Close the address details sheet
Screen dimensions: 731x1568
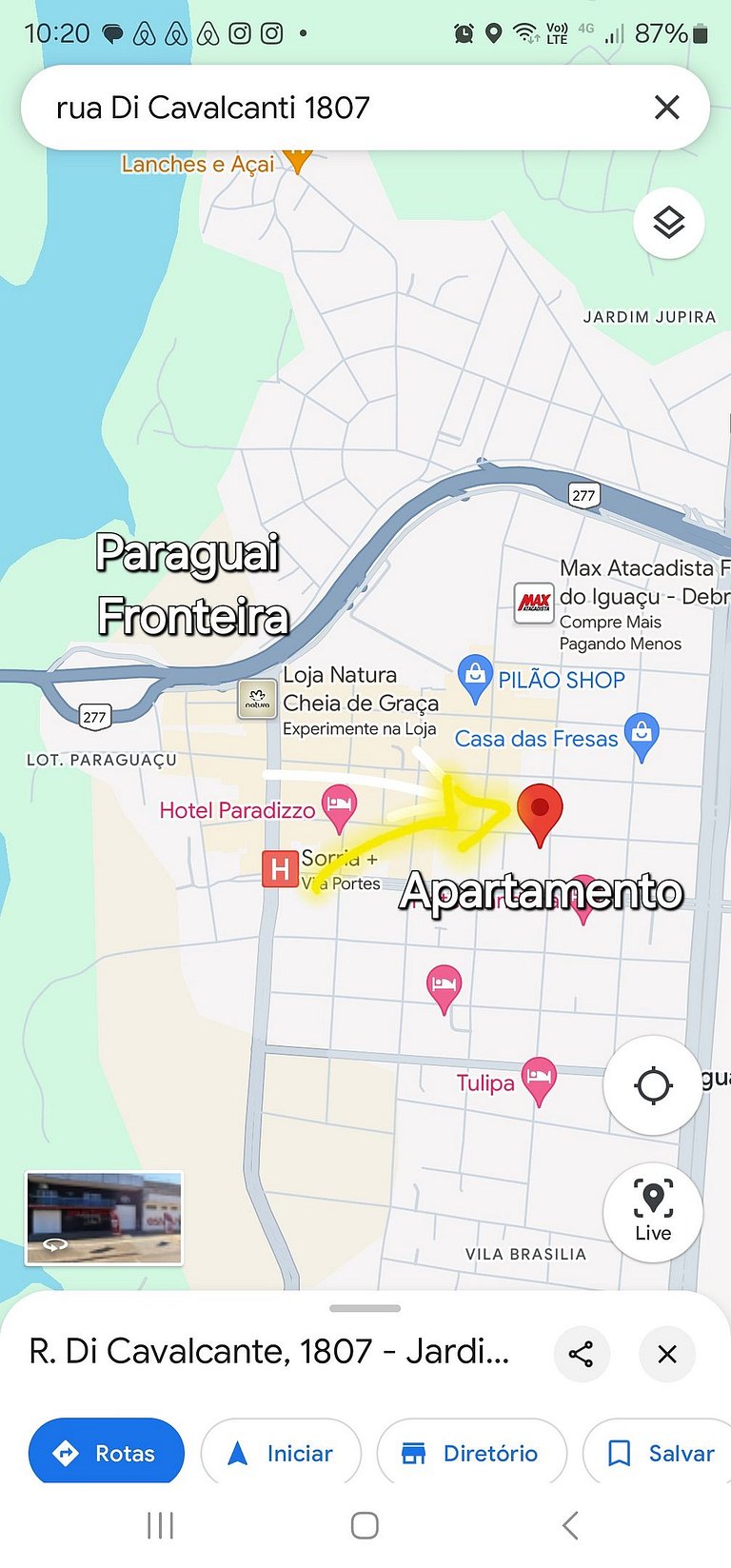(x=667, y=1353)
